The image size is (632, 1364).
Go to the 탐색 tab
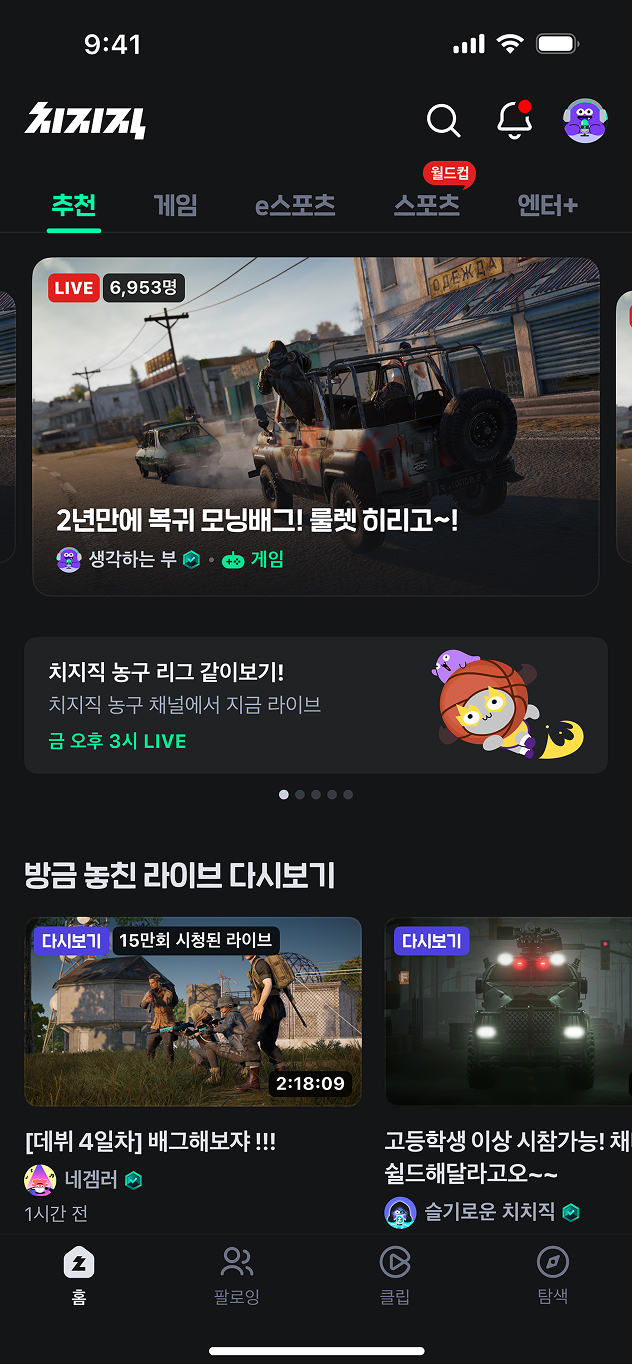(553, 1275)
